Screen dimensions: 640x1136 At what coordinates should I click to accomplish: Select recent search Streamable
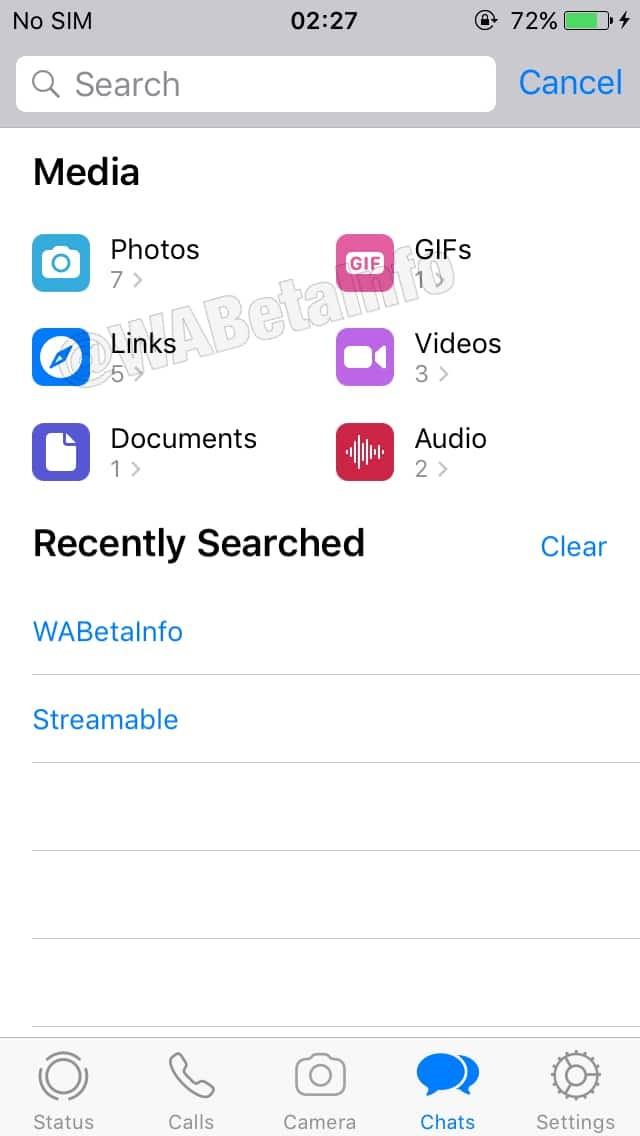105,720
